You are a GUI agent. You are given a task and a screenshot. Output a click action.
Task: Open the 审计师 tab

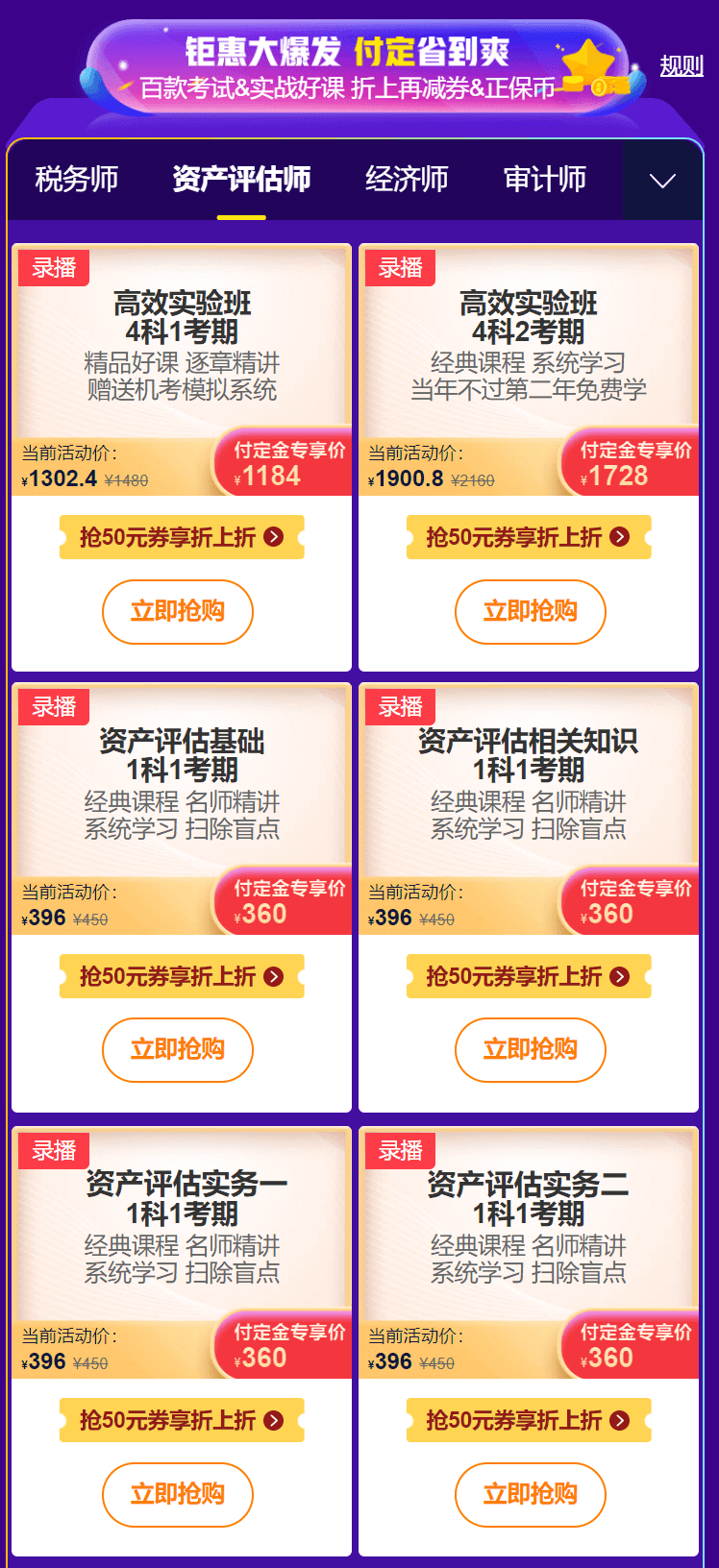545,179
